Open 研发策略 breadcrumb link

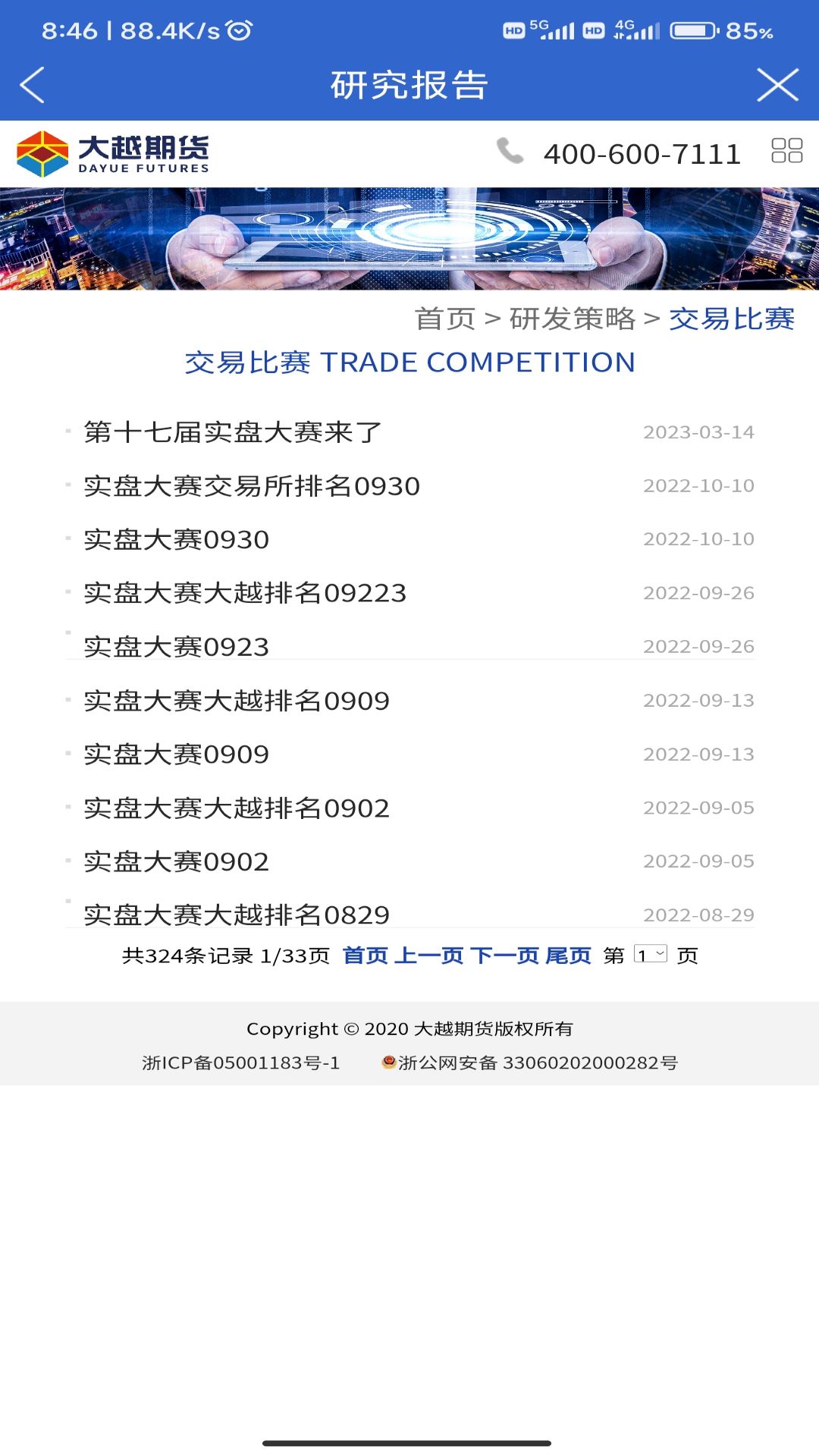point(572,319)
